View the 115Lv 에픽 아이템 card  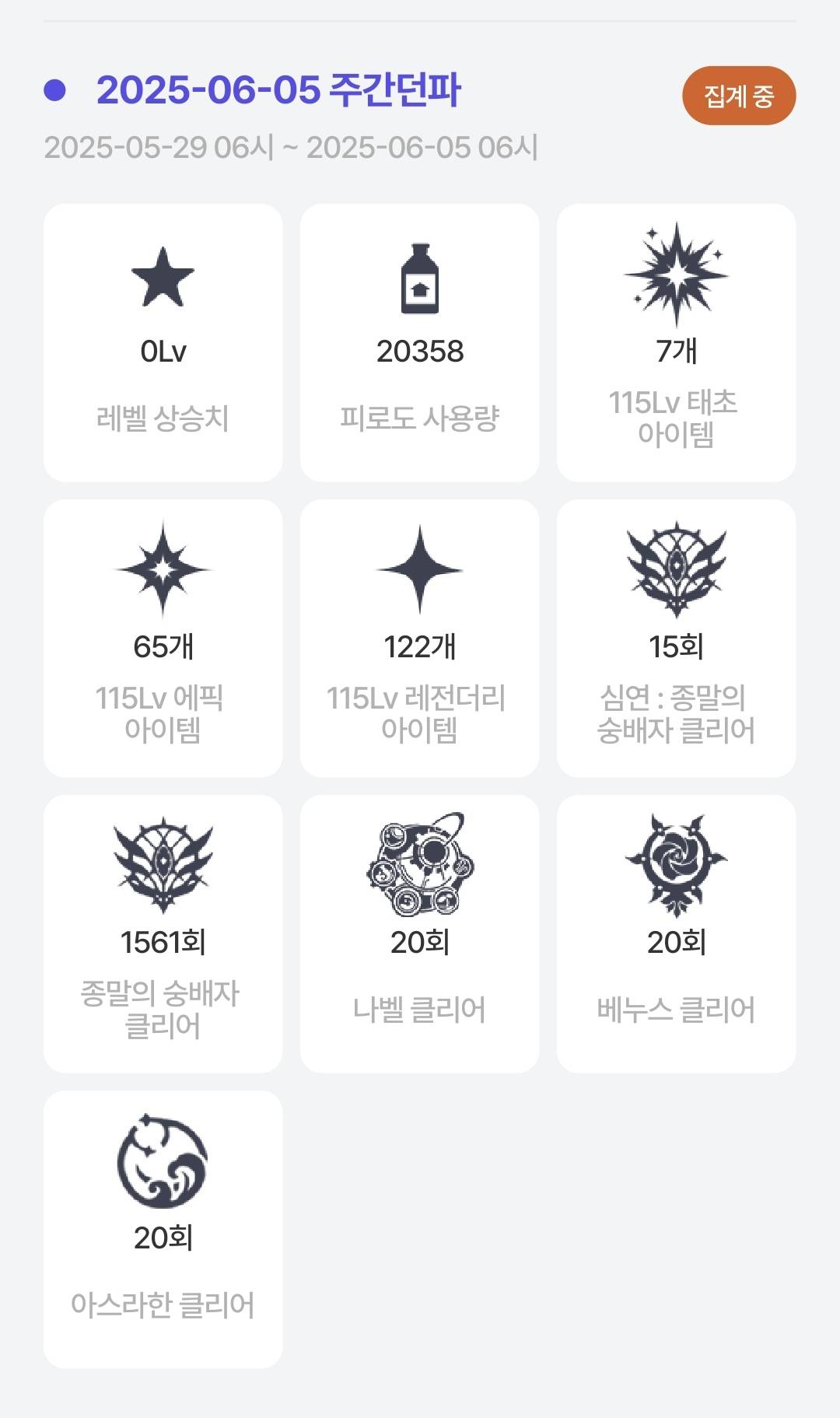163,639
